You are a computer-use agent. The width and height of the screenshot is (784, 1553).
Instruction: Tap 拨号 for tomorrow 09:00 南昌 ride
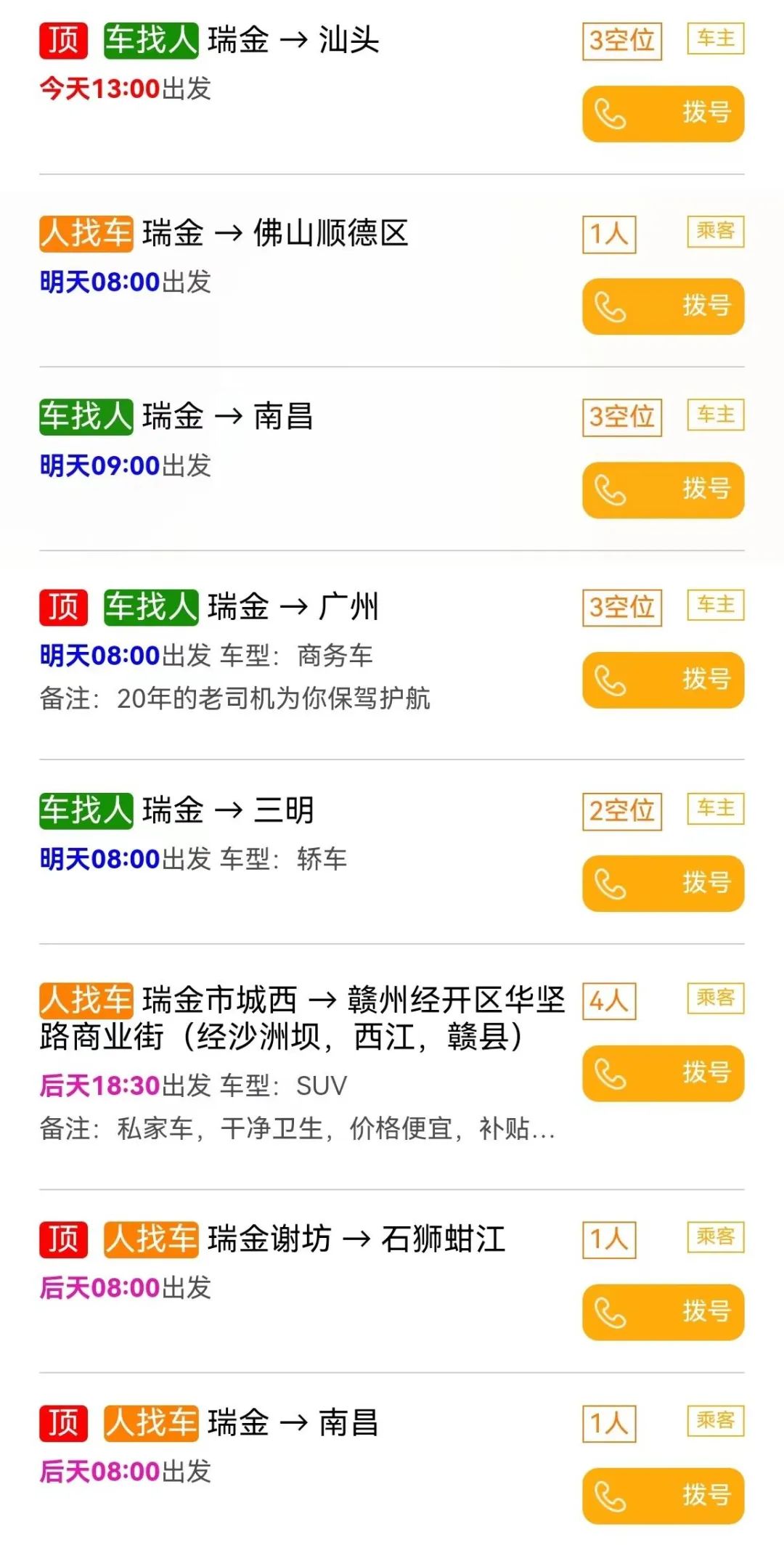click(x=663, y=490)
